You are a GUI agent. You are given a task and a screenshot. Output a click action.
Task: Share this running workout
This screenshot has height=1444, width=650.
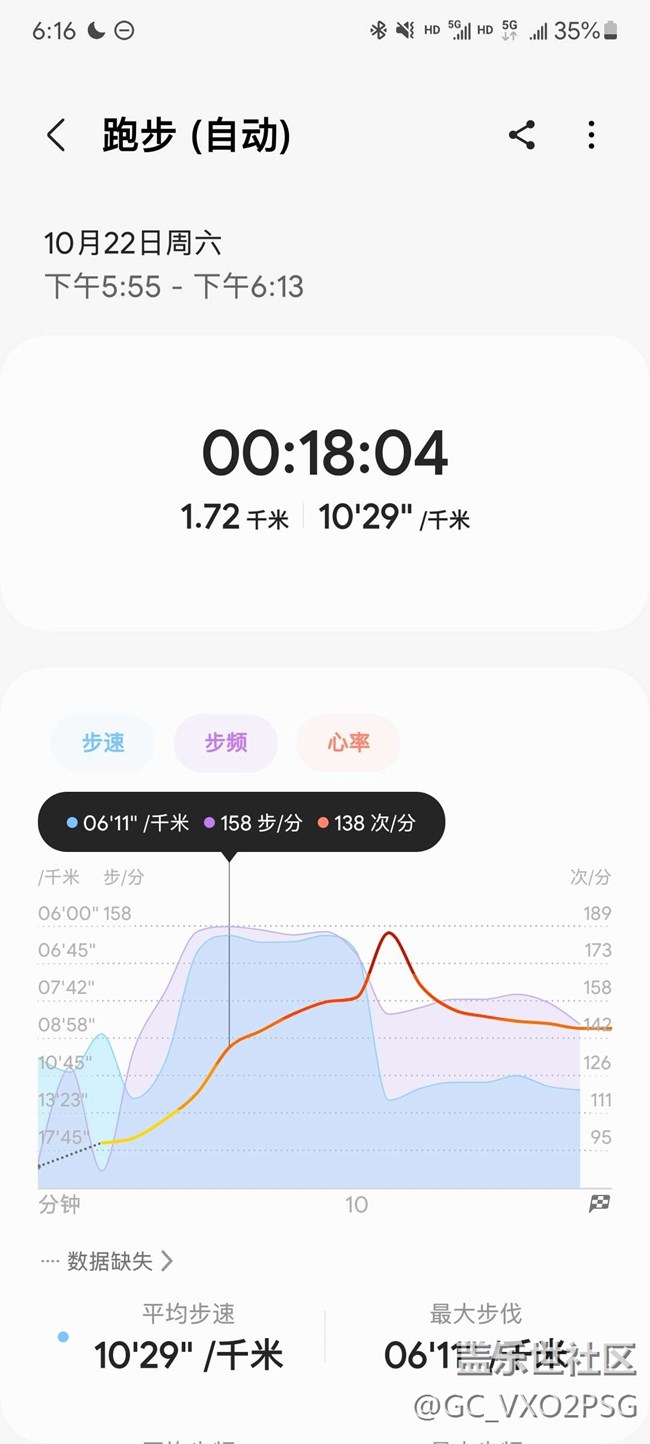click(521, 135)
